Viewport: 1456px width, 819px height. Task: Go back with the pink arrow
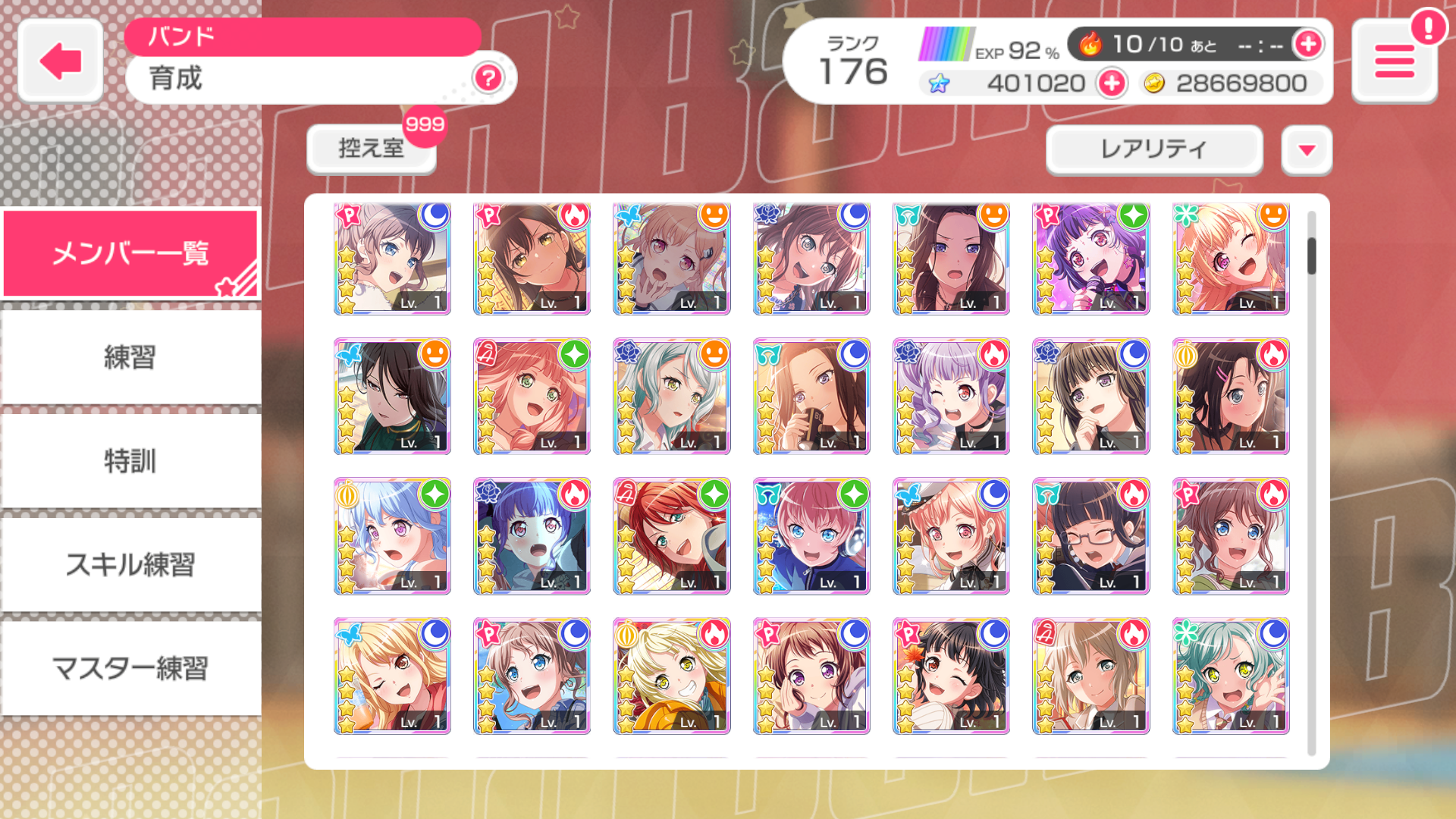click(x=60, y=61)
